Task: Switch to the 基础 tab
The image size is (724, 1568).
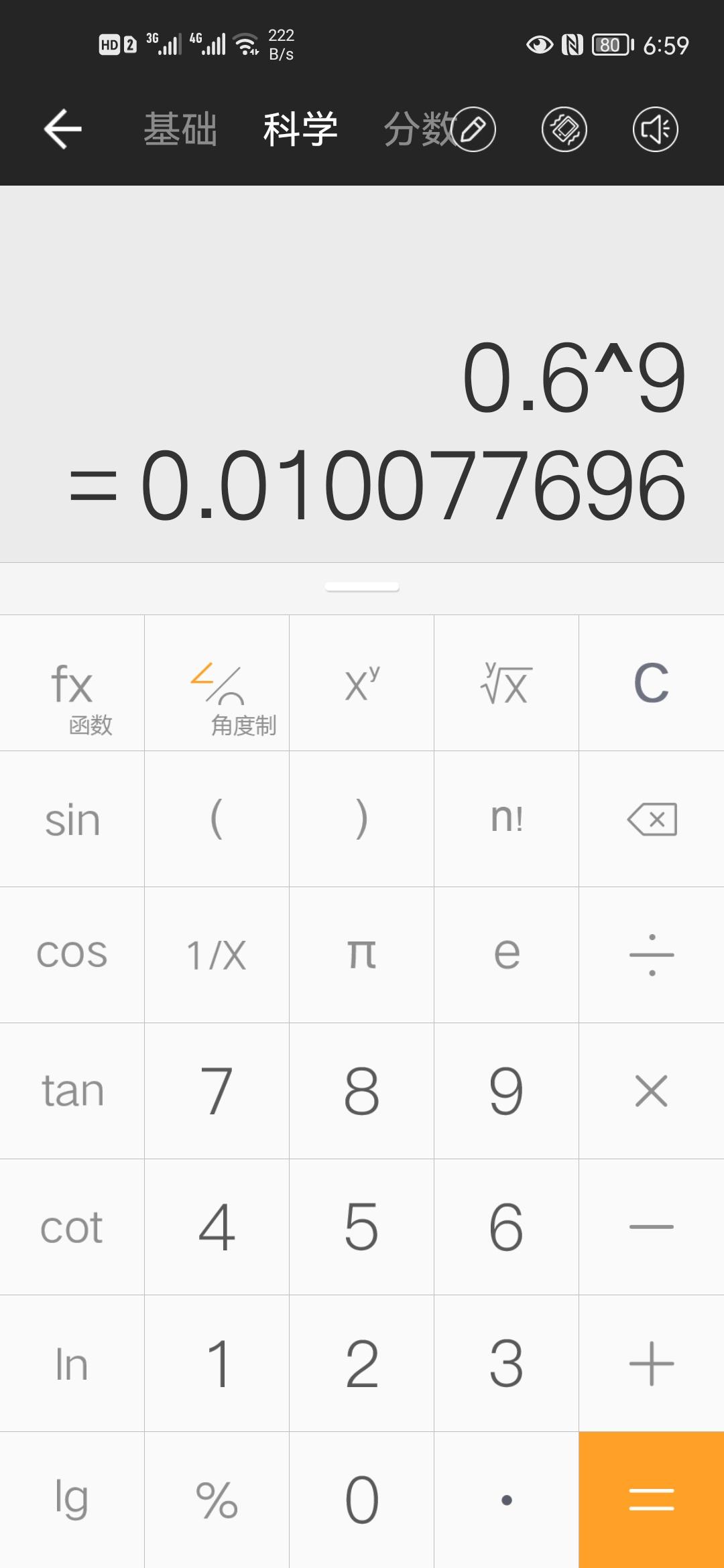Action: click(x=180, y=129)
